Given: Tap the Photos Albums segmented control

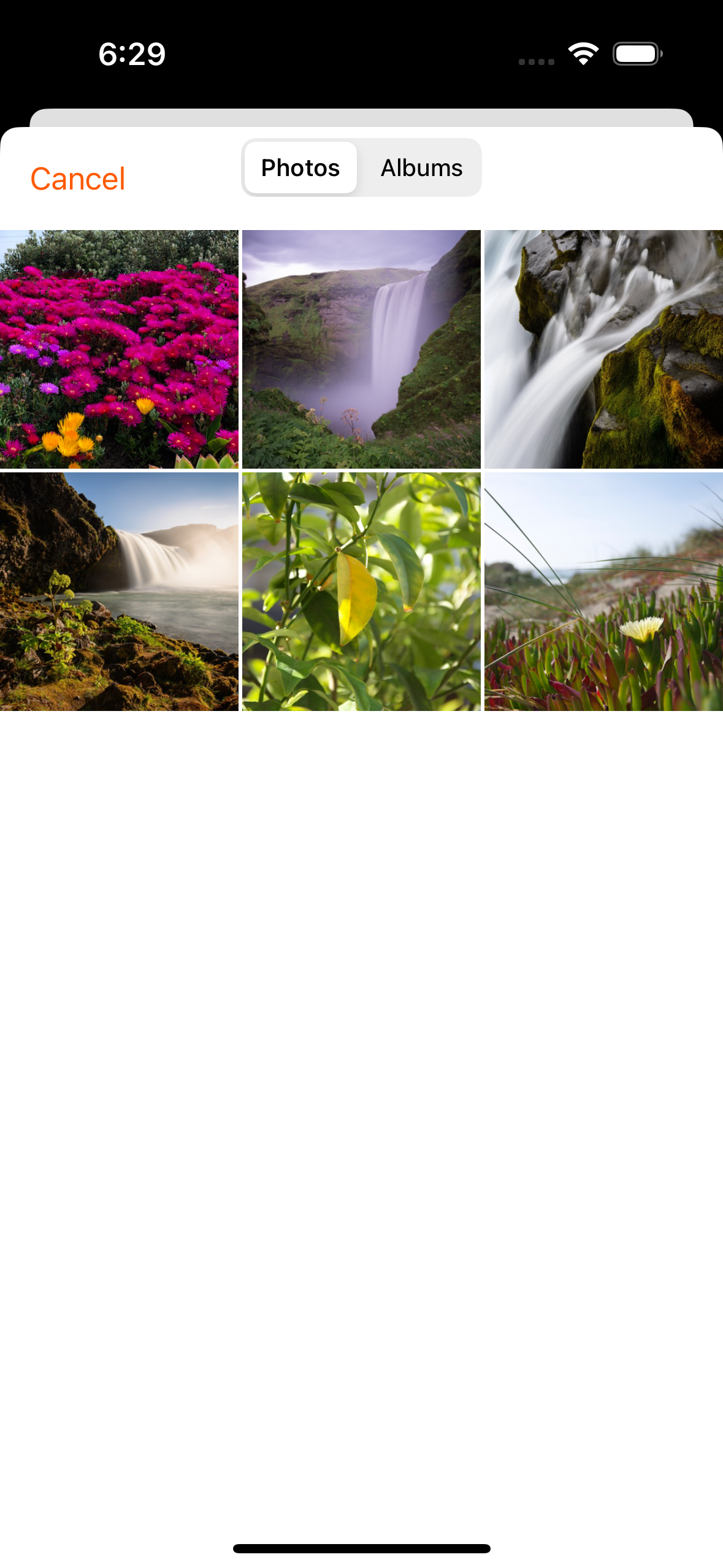Looking at the screenshot, I should (x=361, y=167).
